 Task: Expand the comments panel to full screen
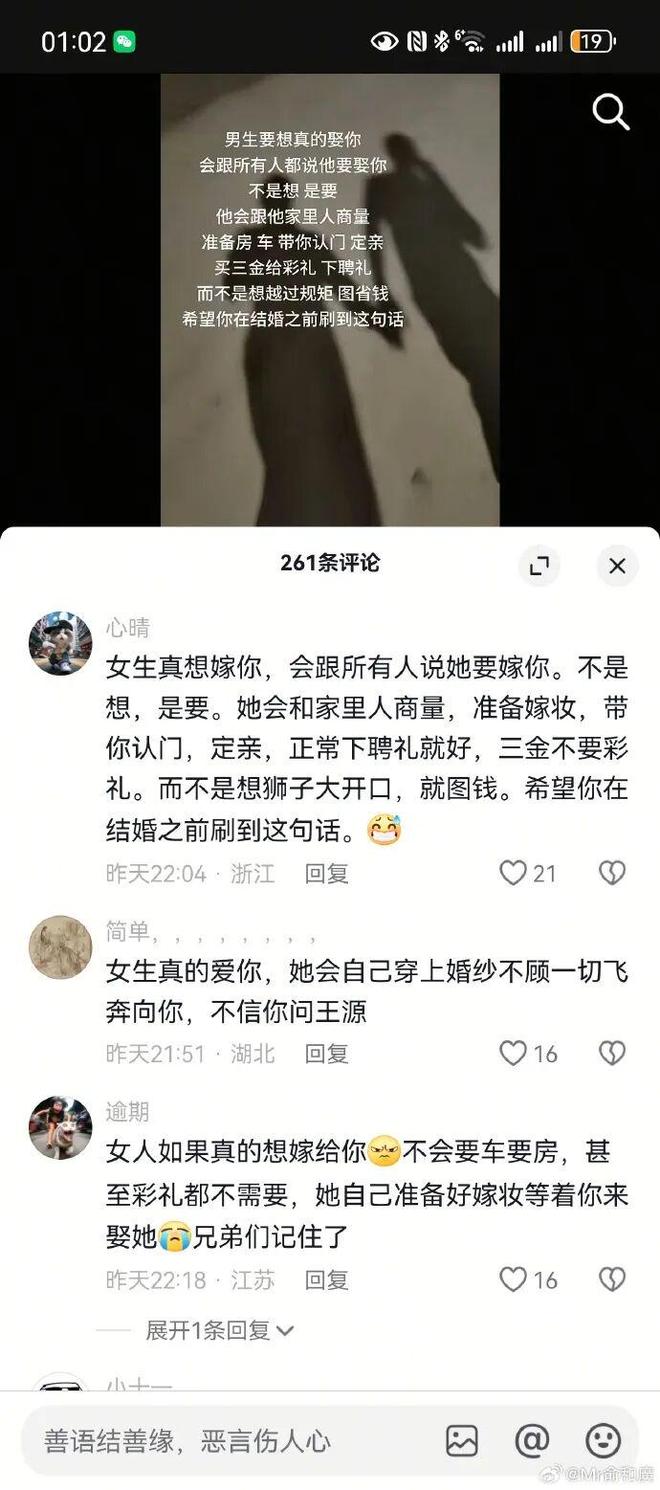[x=540, y=566]
